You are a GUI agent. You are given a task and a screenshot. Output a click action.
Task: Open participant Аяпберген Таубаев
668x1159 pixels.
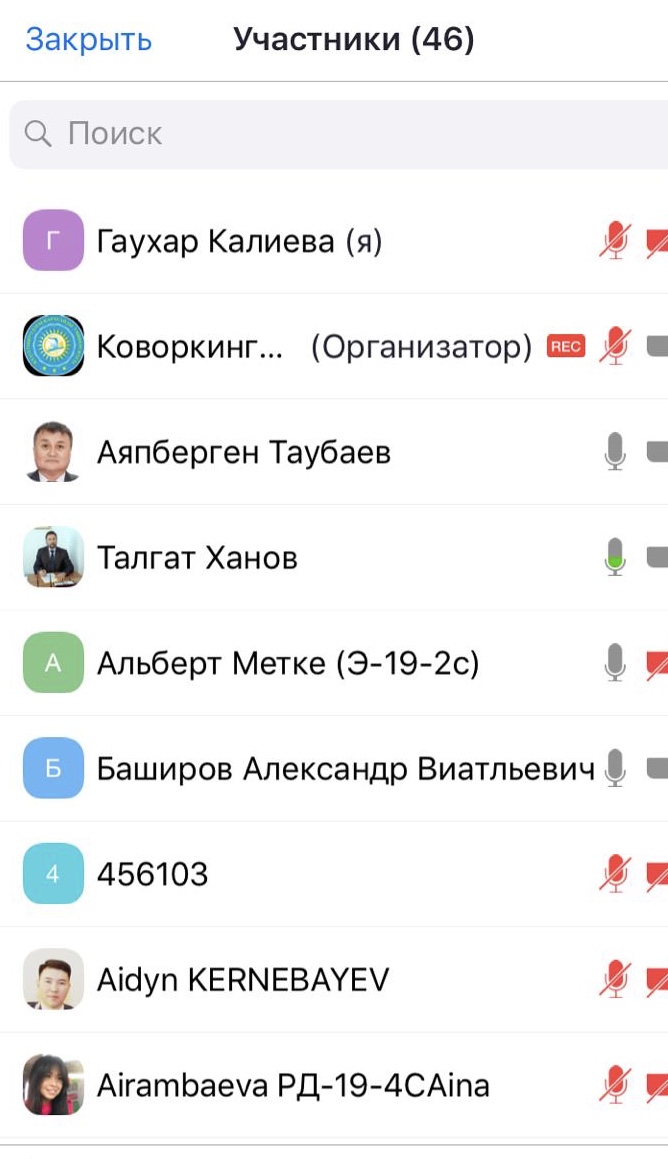243,453
